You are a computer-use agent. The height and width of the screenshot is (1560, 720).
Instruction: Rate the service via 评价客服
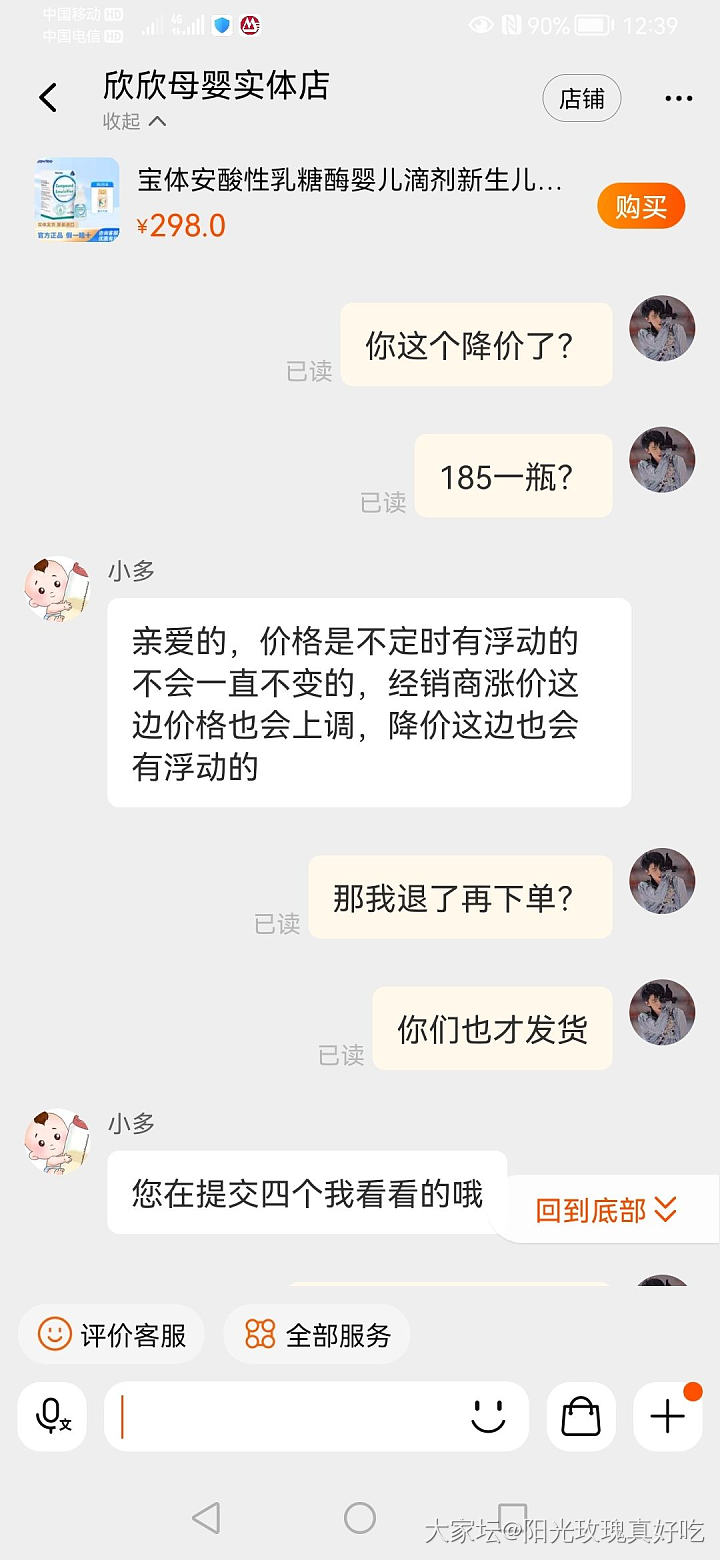click(x=112, y=1334)
